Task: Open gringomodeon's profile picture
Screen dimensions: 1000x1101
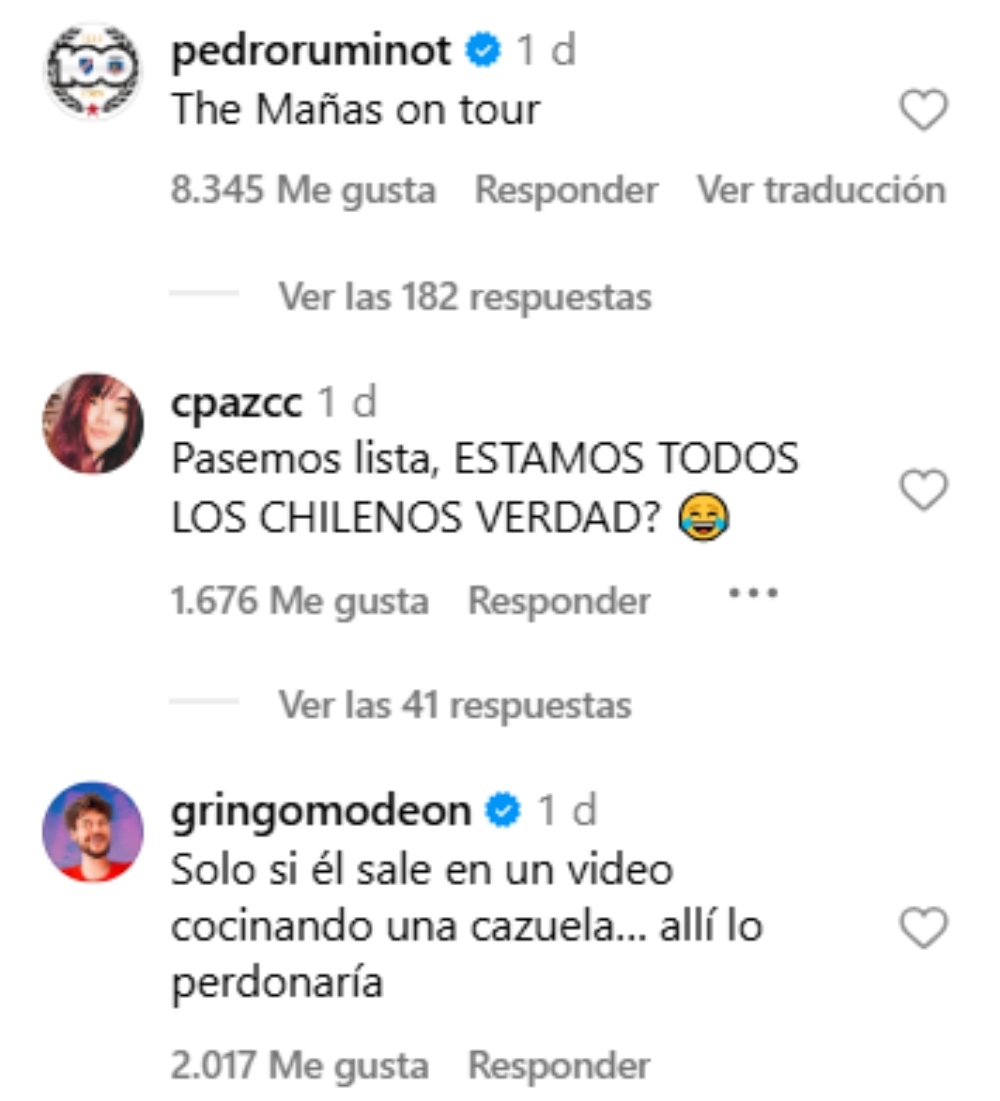Action: [92, 831]
